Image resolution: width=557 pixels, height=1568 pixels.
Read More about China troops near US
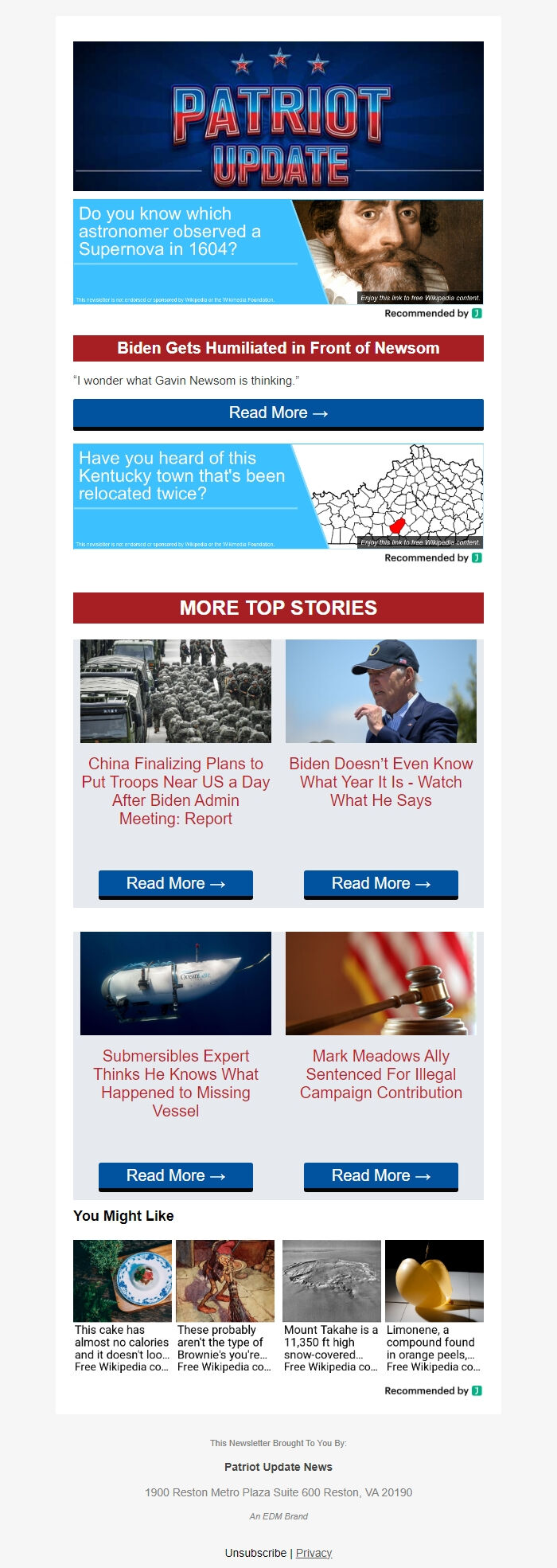tap(176, 883)
